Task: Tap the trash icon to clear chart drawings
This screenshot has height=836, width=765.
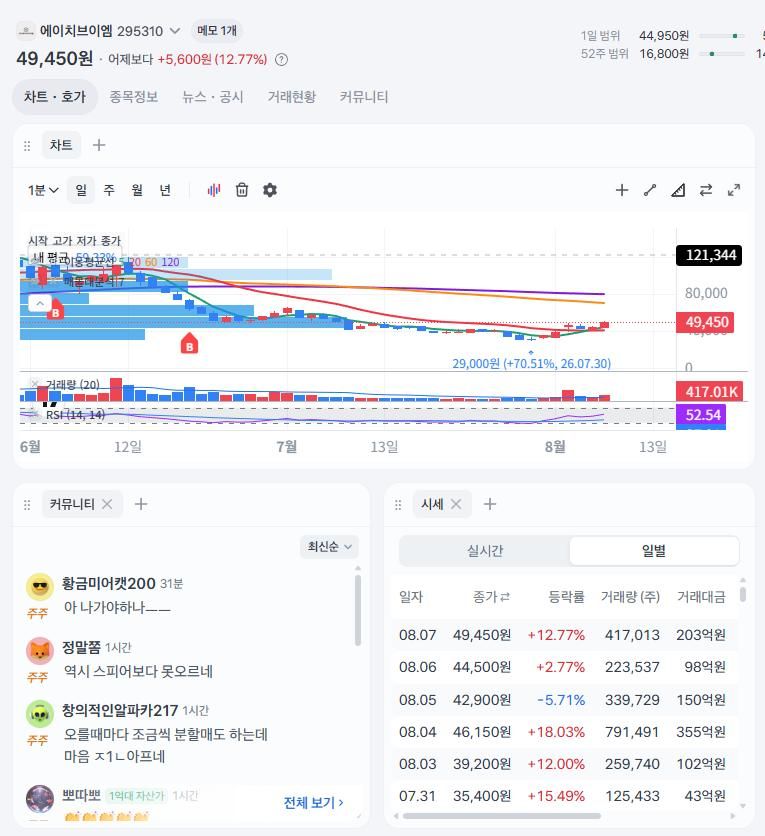Action: click(x=242, y=190)
